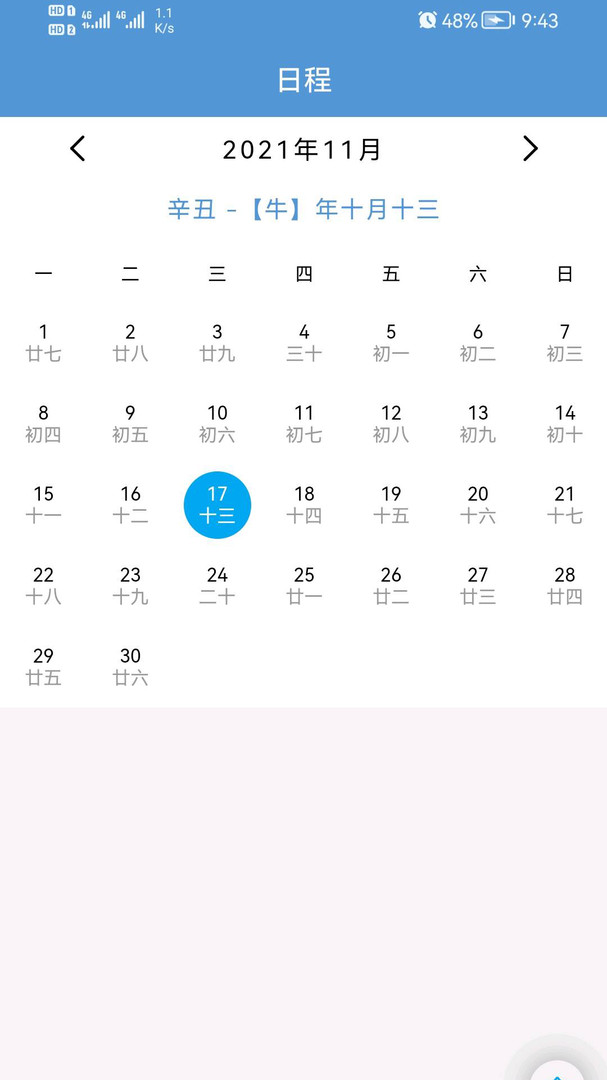
Task: Choose November 19 on the calendar
Action: pyautogui.click(x=391, y=504)
